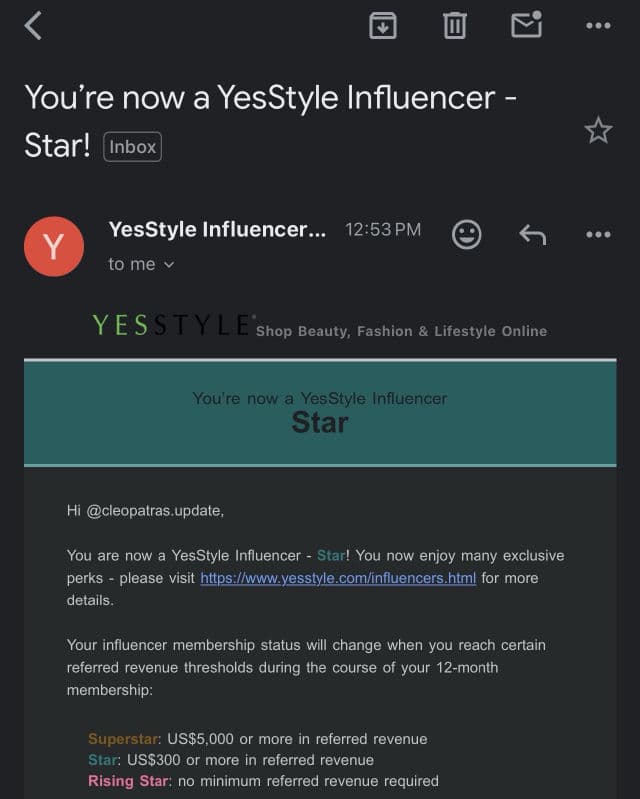Open the top overflow menu
The image size is (640, 799).
coord(598,25)
